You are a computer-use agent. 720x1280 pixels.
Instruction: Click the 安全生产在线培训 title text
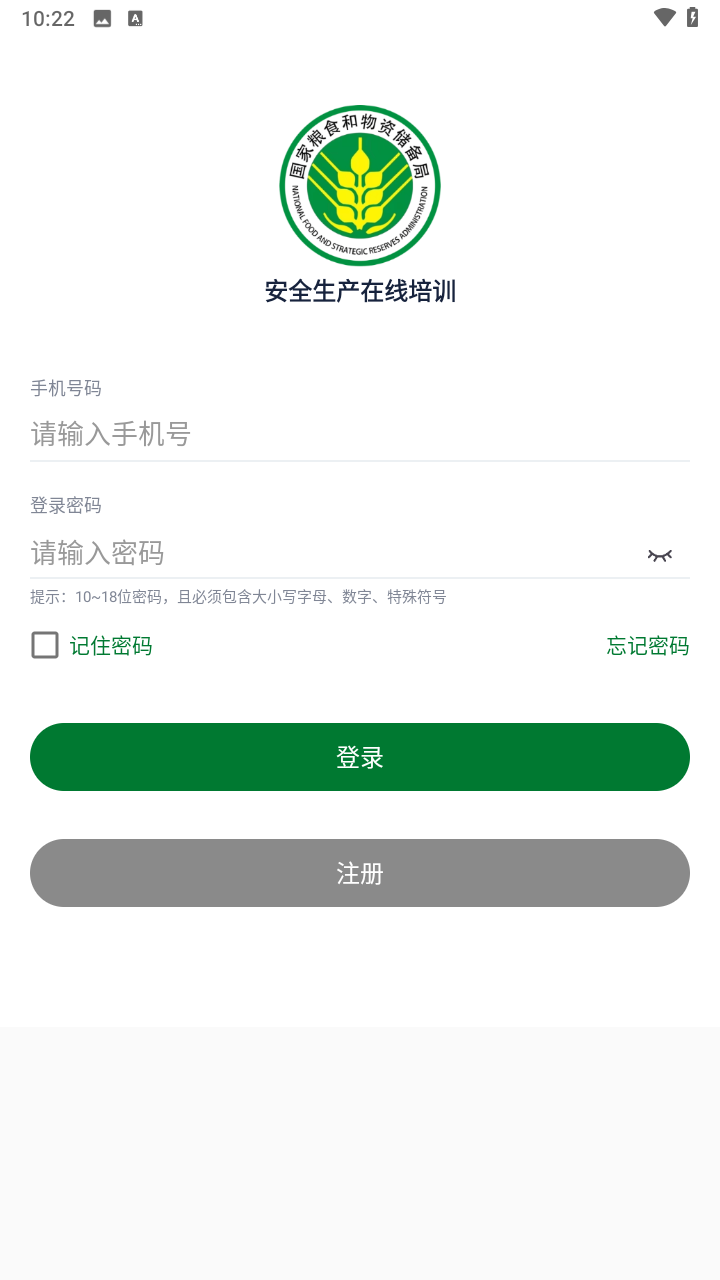coord(360,293)
